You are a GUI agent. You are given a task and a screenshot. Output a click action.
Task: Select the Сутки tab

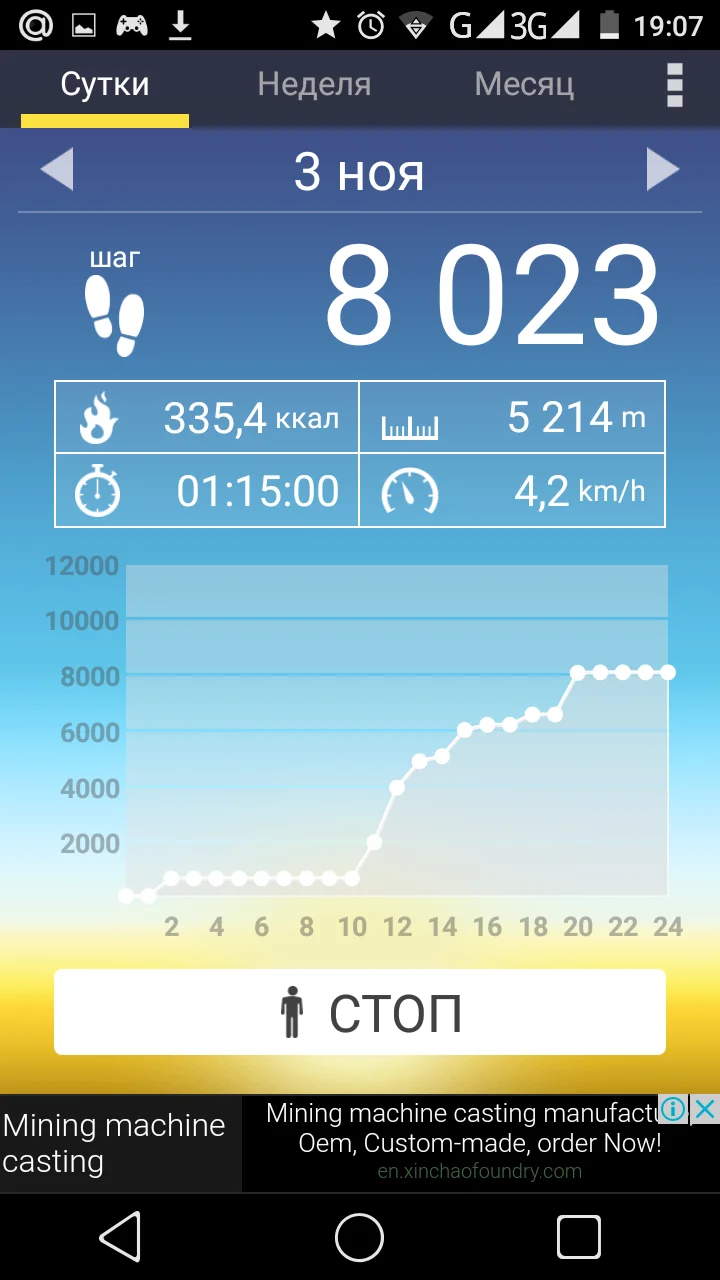click(105, 85)
